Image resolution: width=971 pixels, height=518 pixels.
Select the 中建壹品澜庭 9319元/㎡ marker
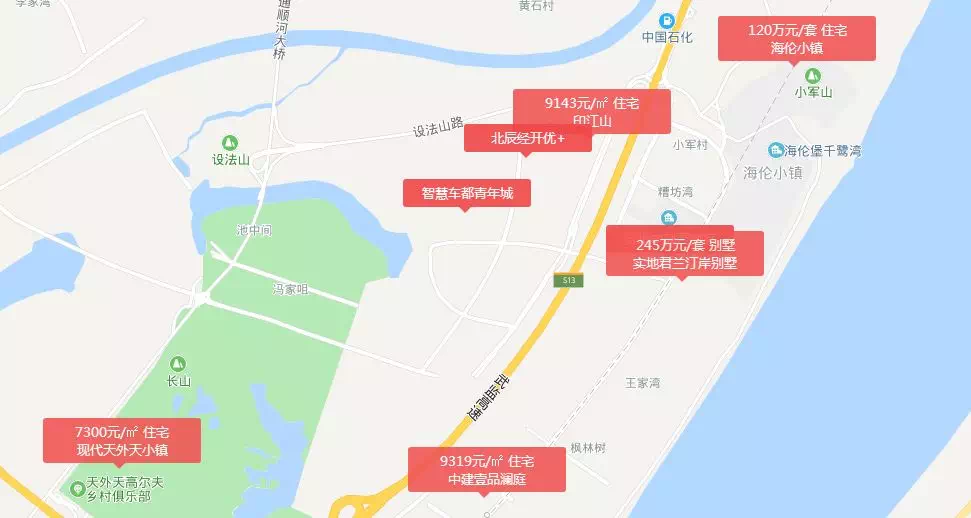(x=486, y=469)
